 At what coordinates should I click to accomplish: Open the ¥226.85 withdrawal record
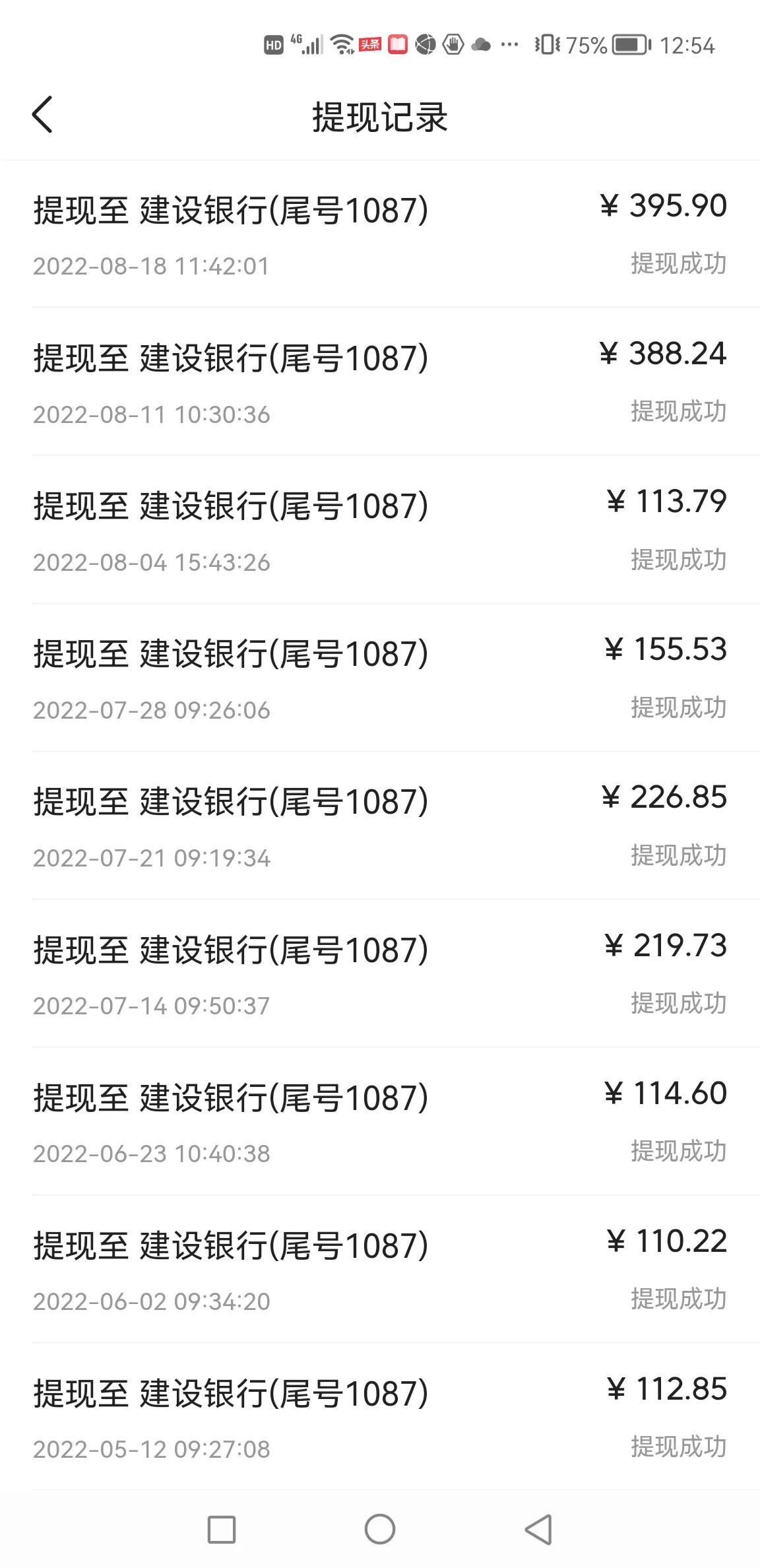[x=380, y=825]
